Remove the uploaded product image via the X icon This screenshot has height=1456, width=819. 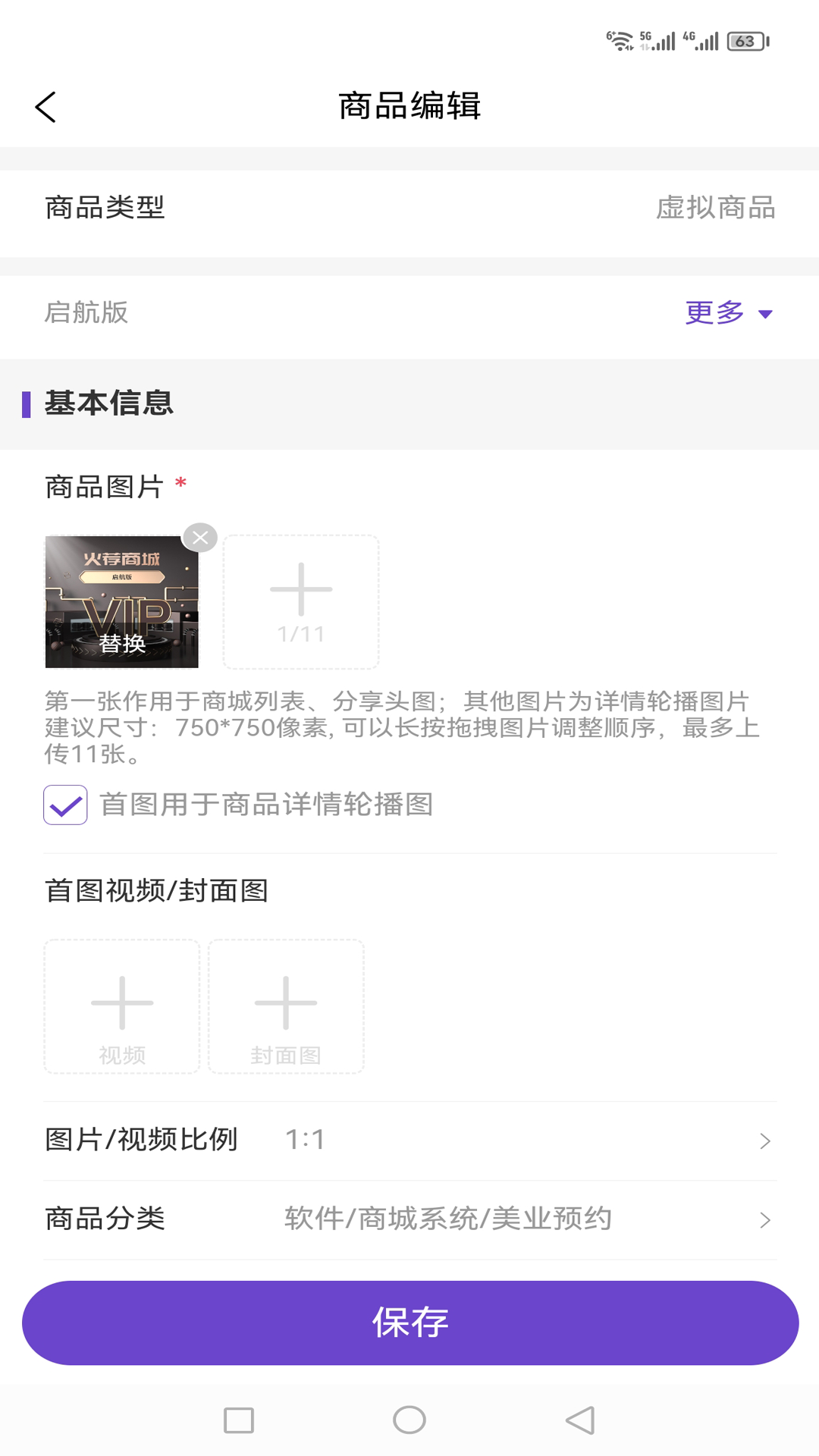pos(200,538)
